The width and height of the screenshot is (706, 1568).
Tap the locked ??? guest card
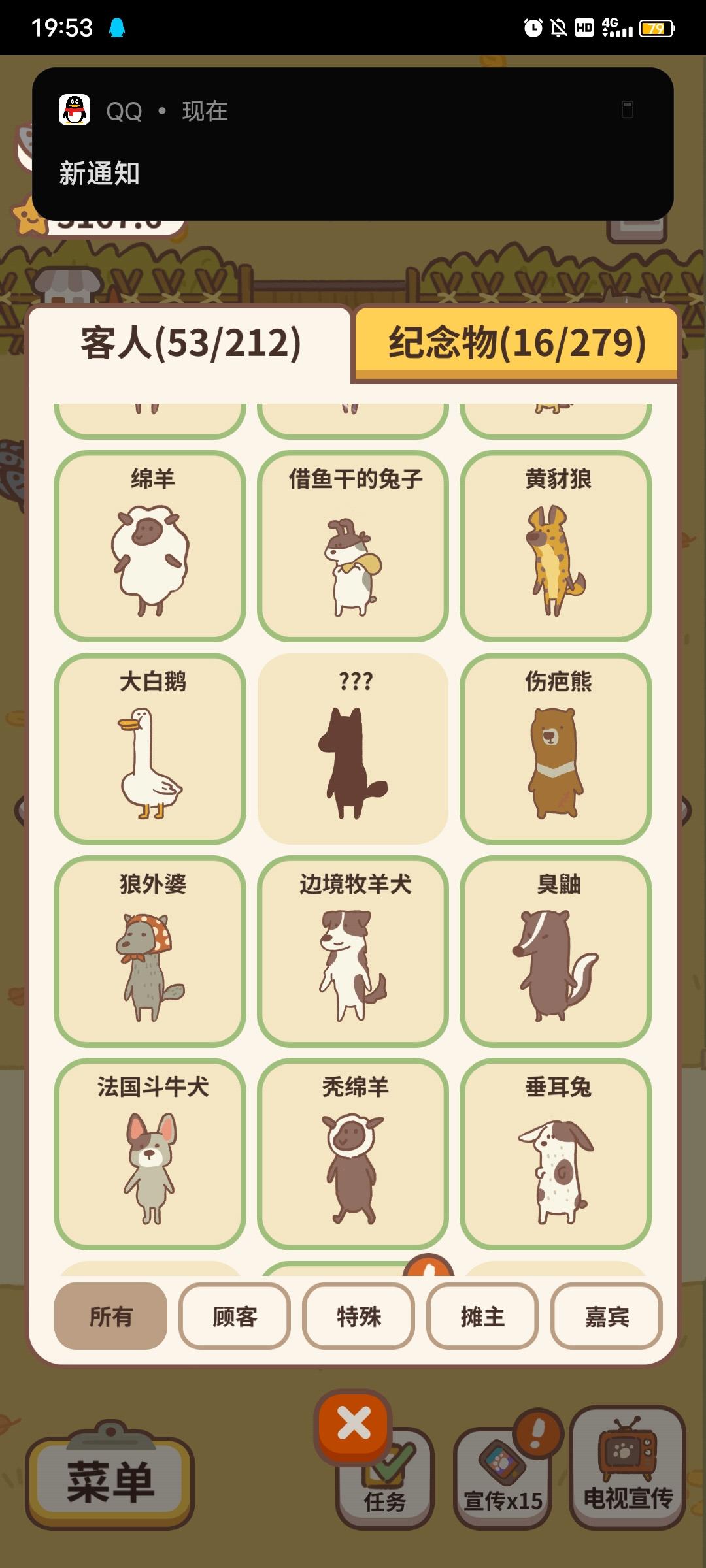tap(353, 749)
